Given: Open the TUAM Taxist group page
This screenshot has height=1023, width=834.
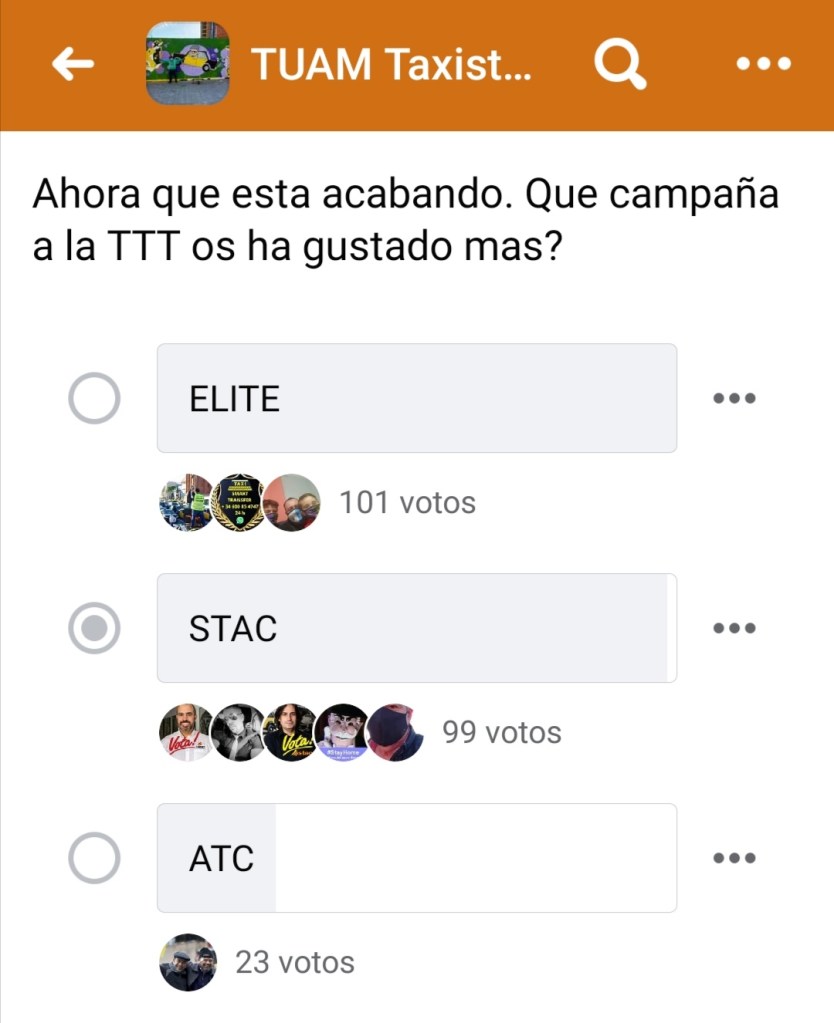Looking at the screenshot, I should [391, 65].
